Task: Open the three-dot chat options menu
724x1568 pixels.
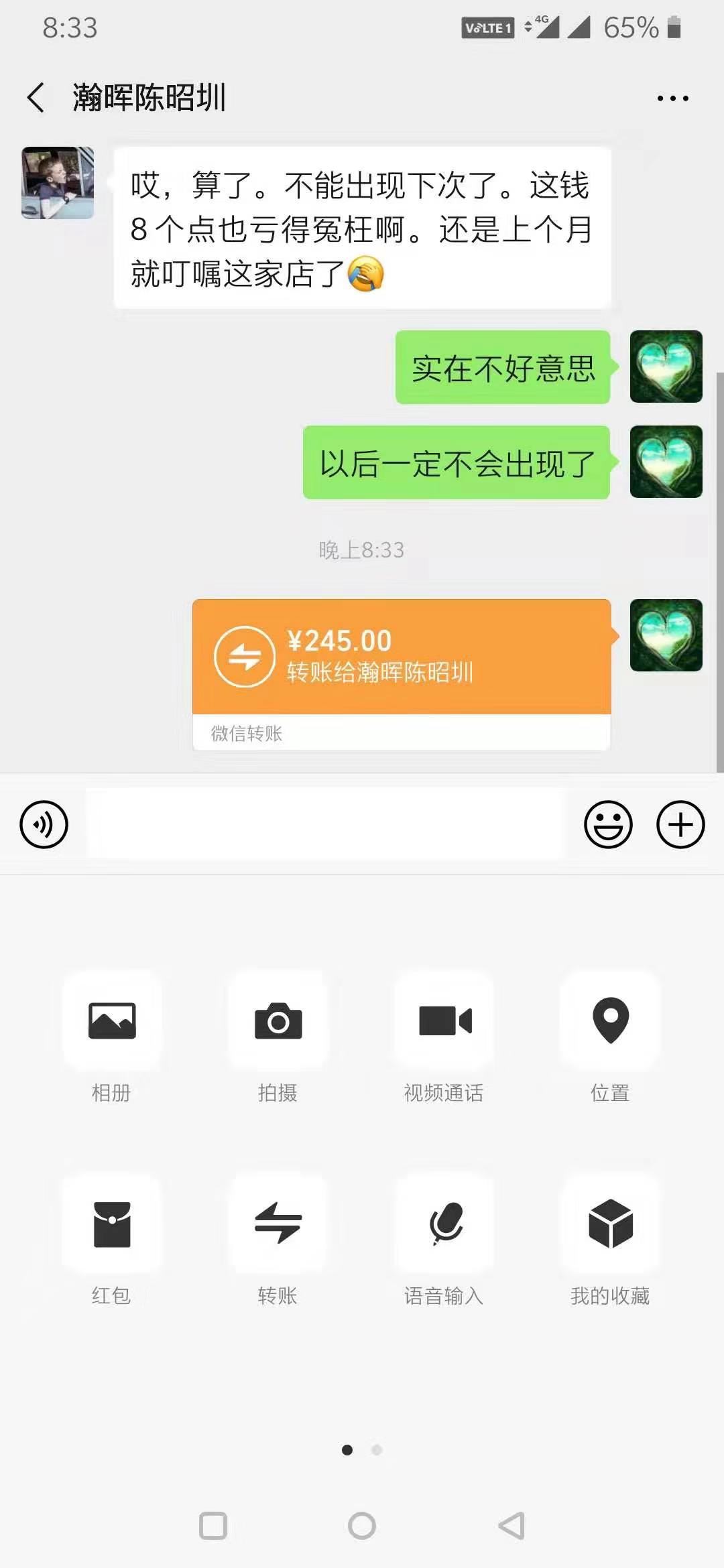Action: coord(672,99)
